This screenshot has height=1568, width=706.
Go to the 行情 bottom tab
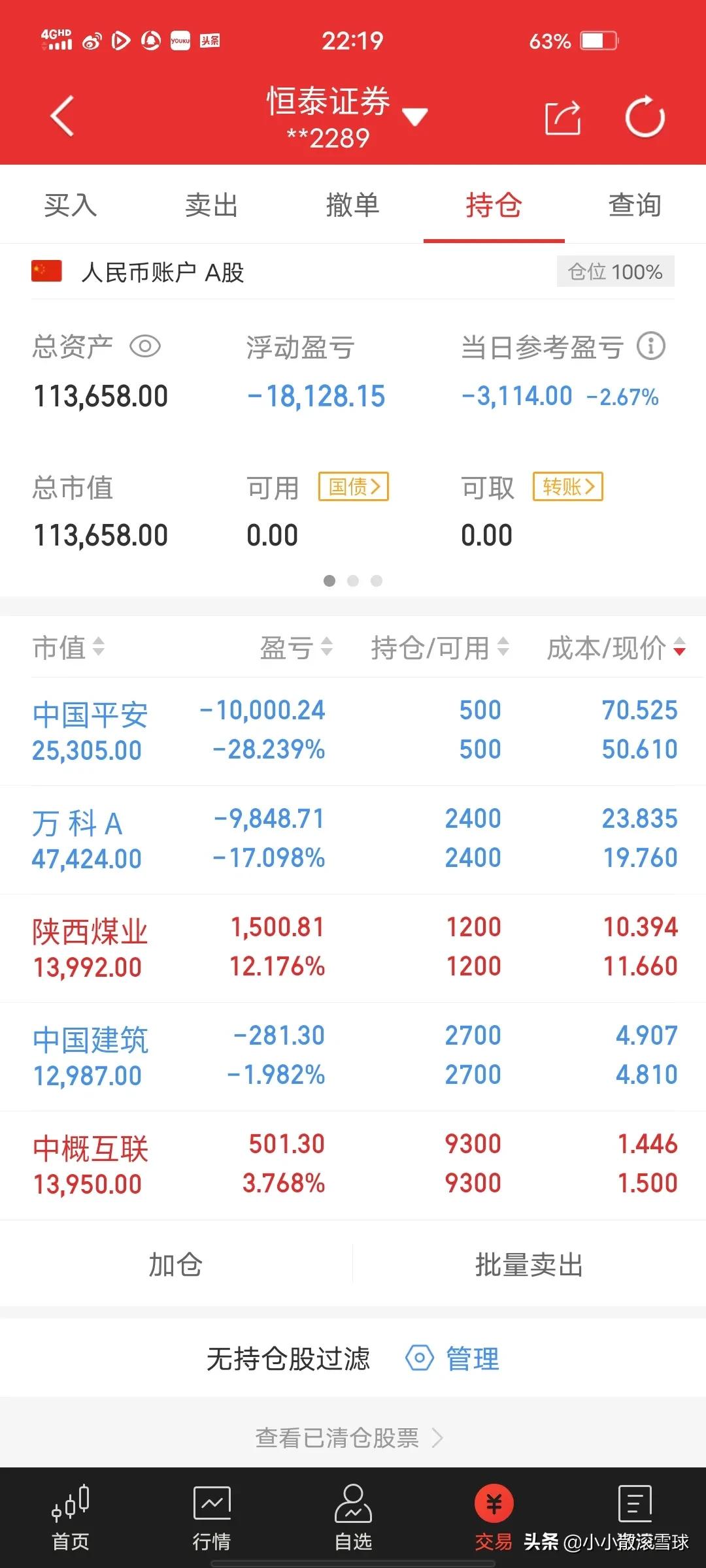click(x=212, y=1518)
